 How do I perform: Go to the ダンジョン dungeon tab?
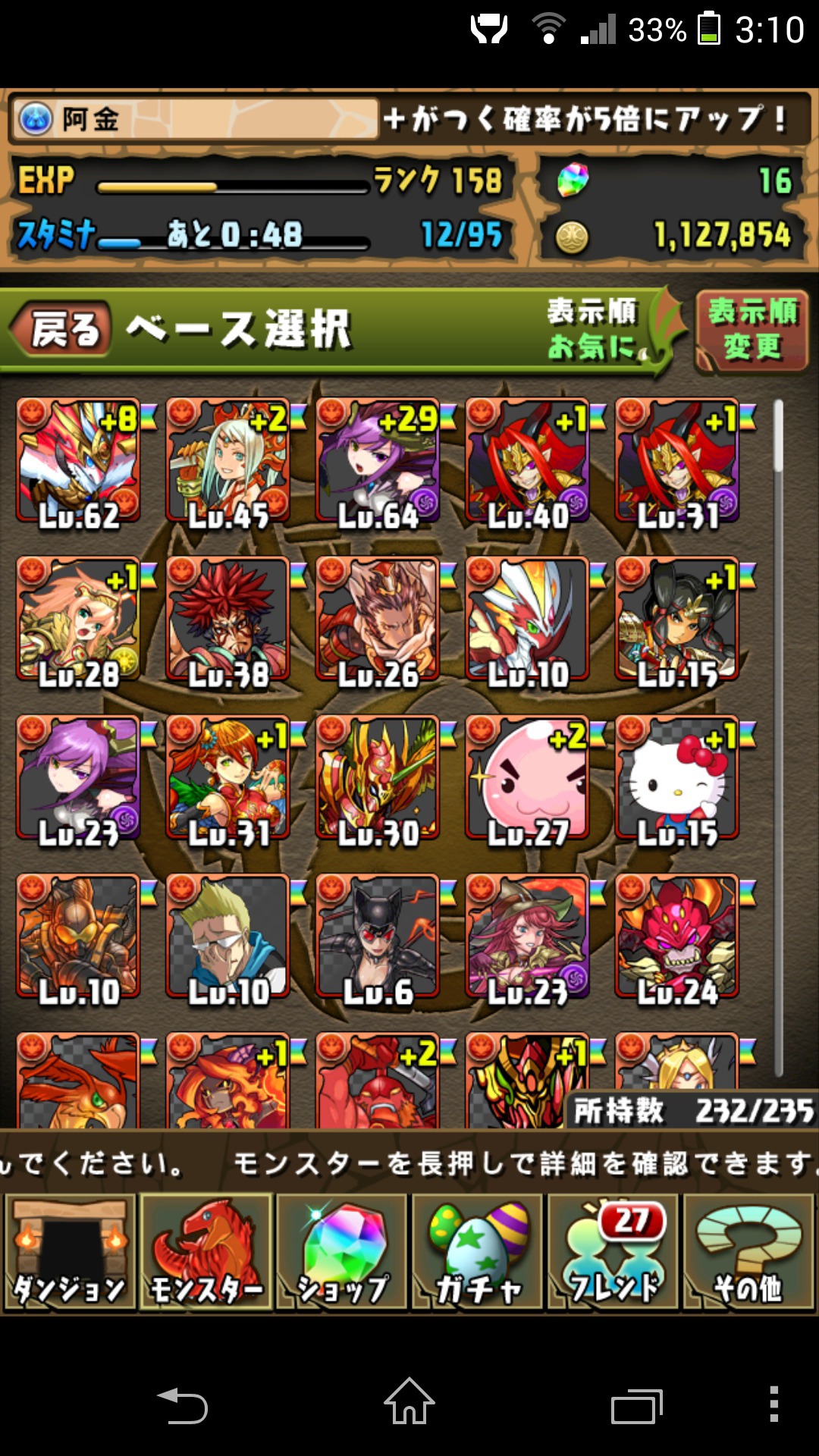(70, 1252)
